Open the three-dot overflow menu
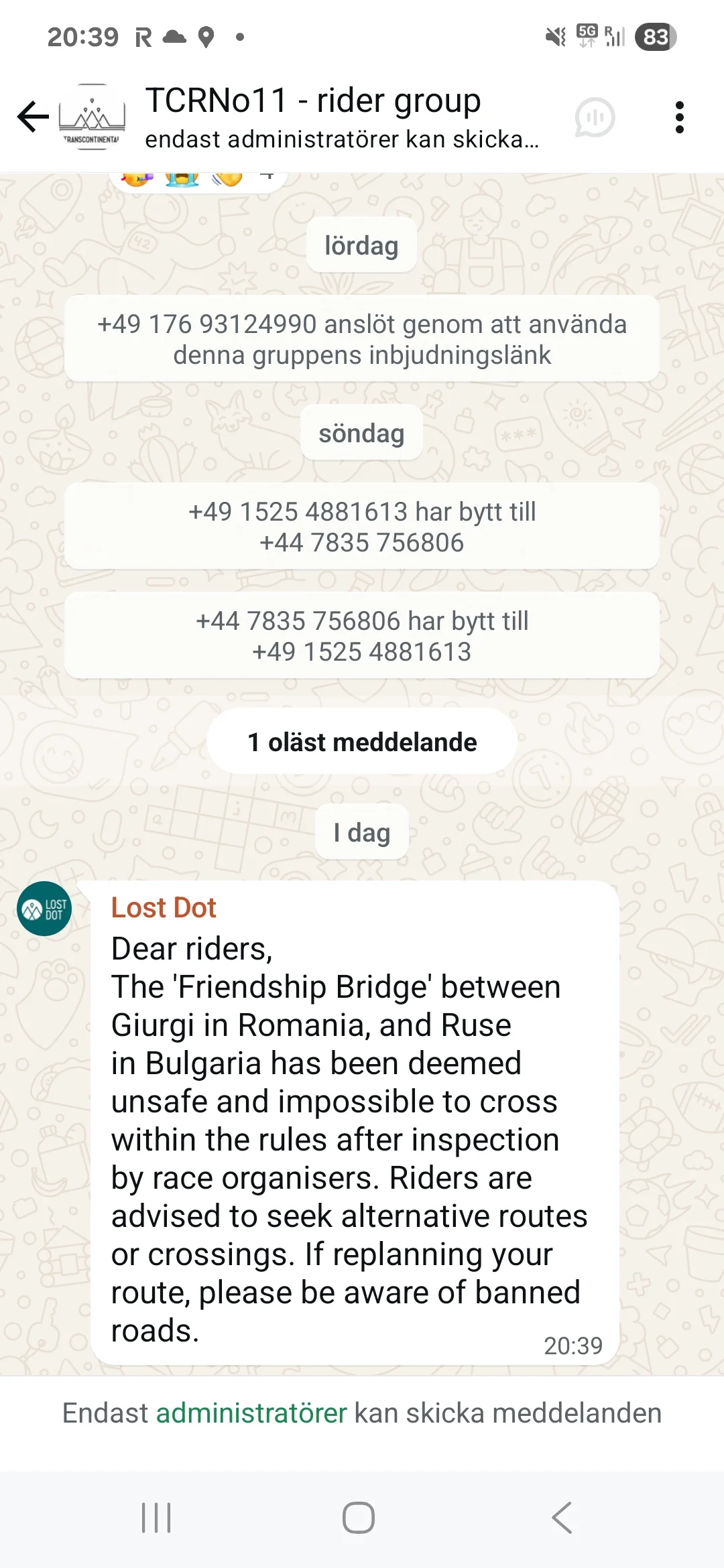 pos(680,117)
